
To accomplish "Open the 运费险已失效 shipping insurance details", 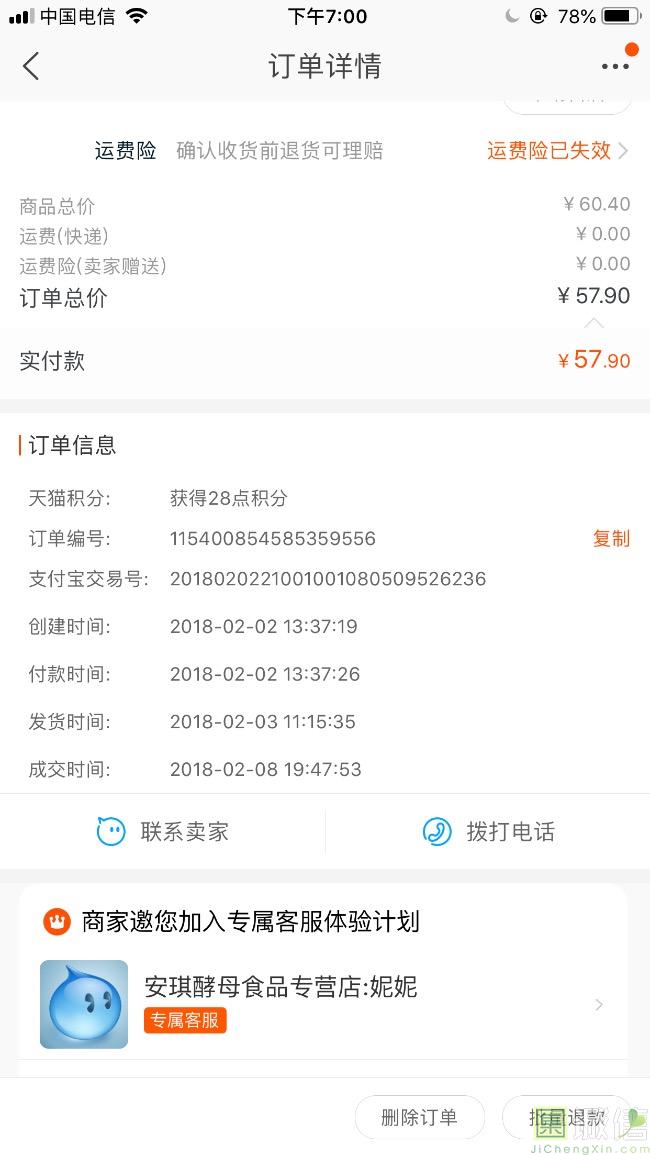I will 557,151.
